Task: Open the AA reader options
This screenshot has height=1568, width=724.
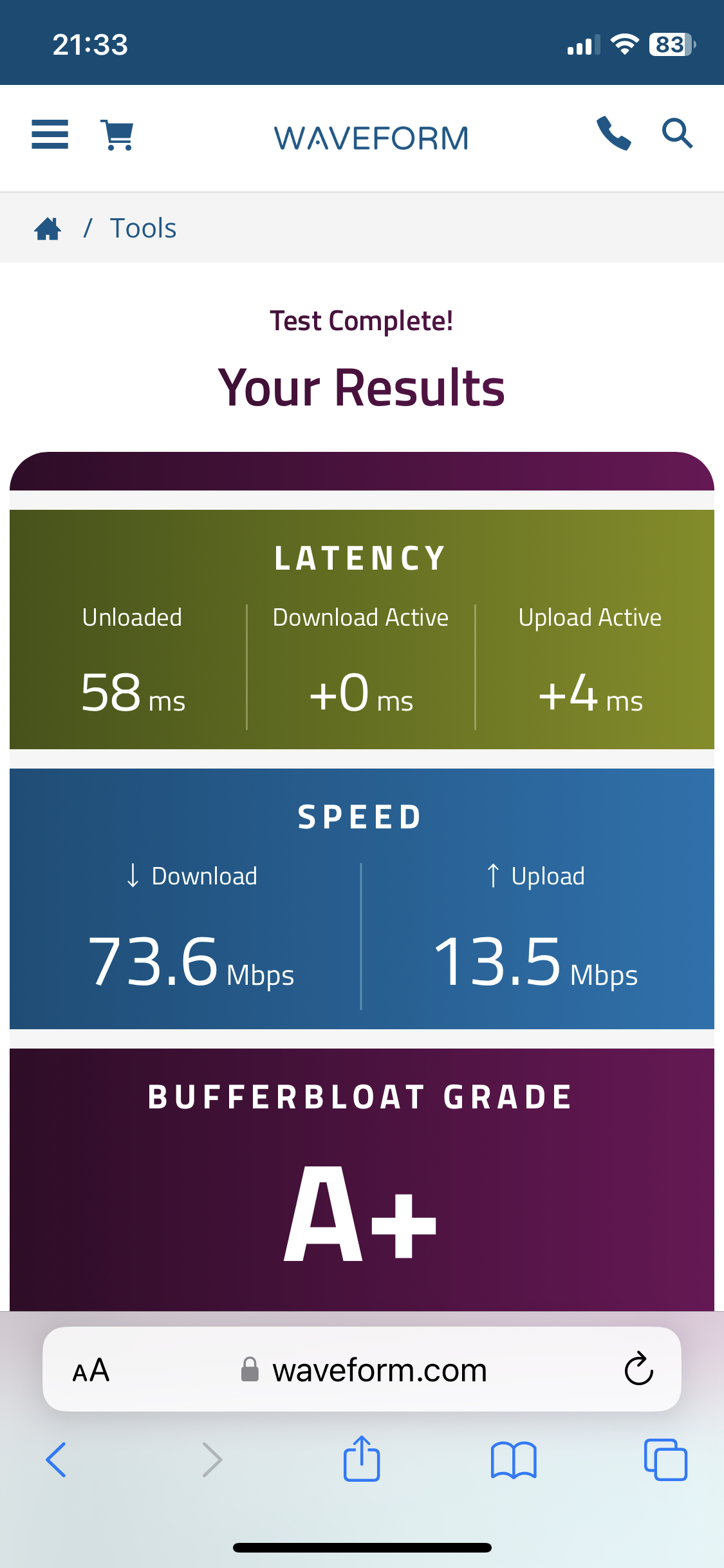Action: pos(91,1370)
